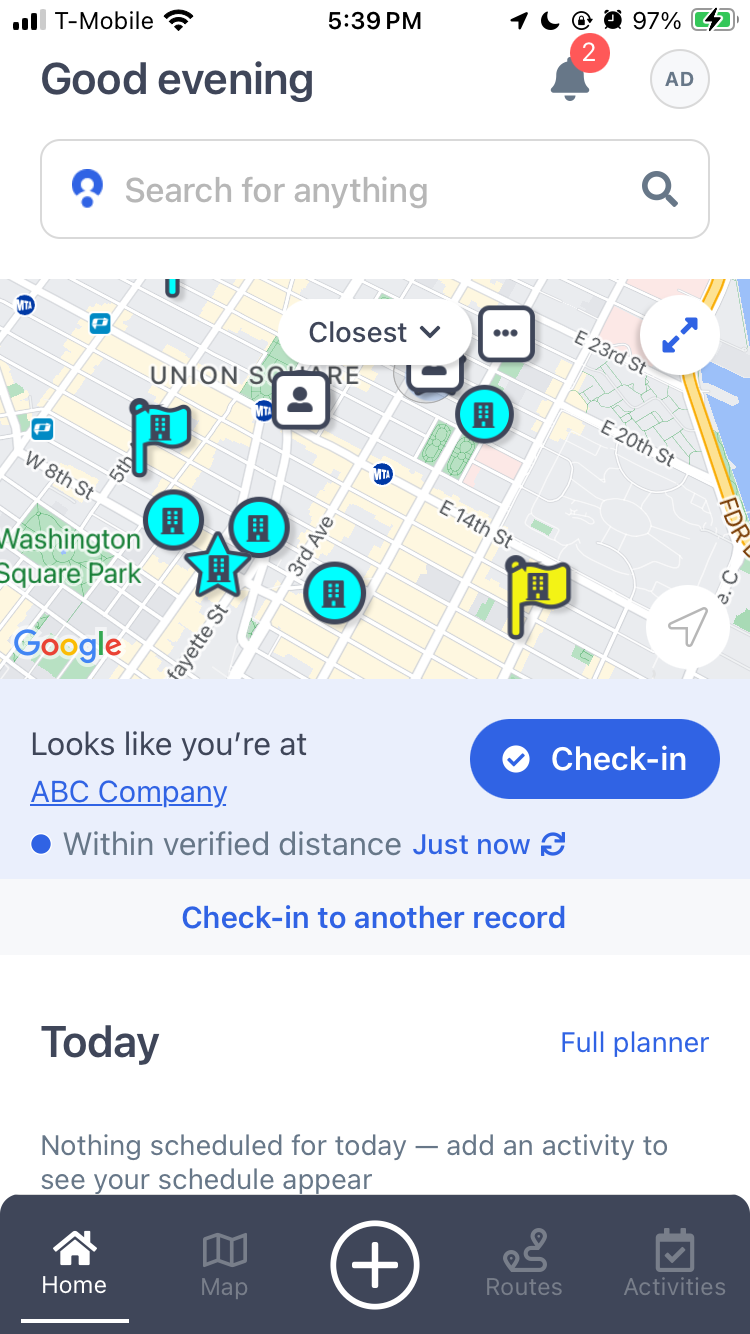
Task: Recenter the map on my location
Action: [x=687, y=627]
